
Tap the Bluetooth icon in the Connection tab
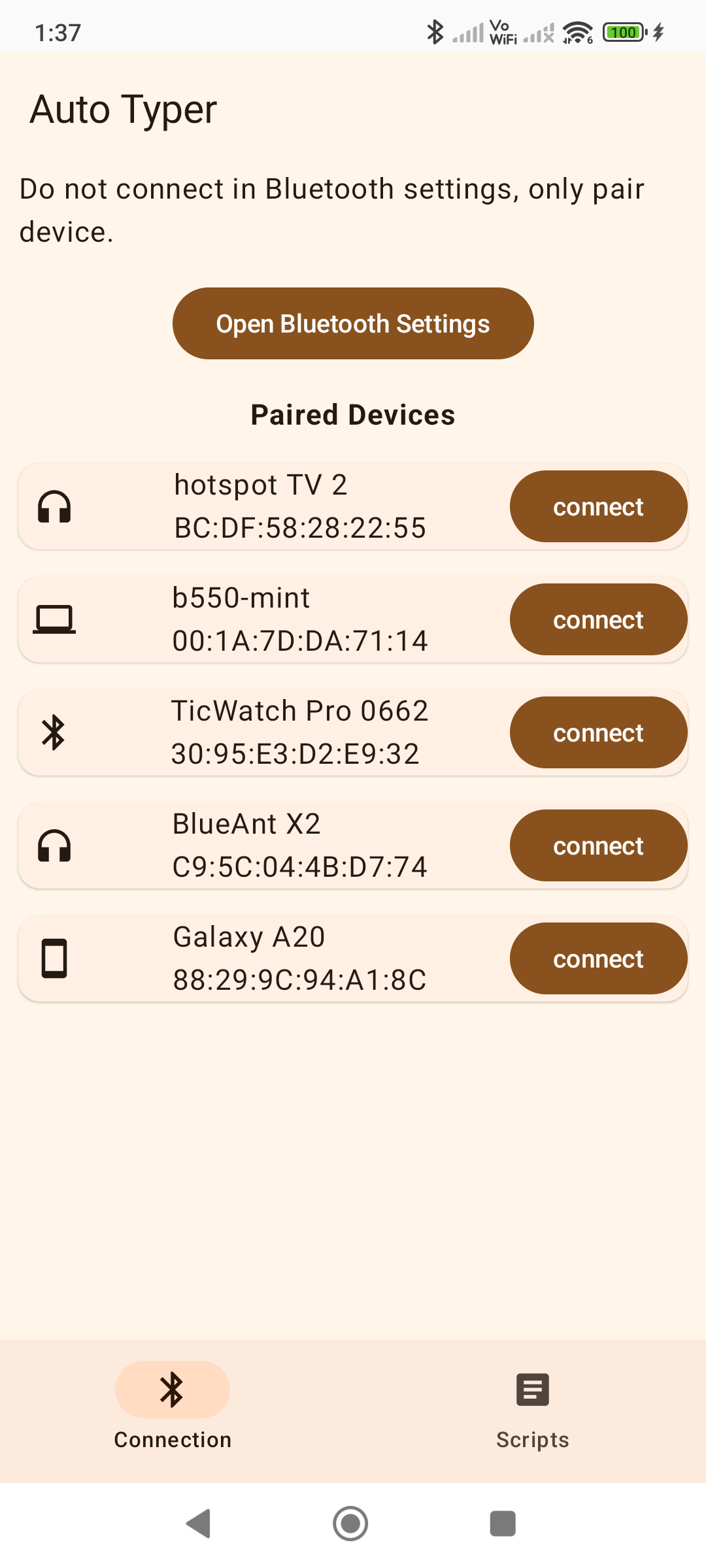click(172, 1390)
